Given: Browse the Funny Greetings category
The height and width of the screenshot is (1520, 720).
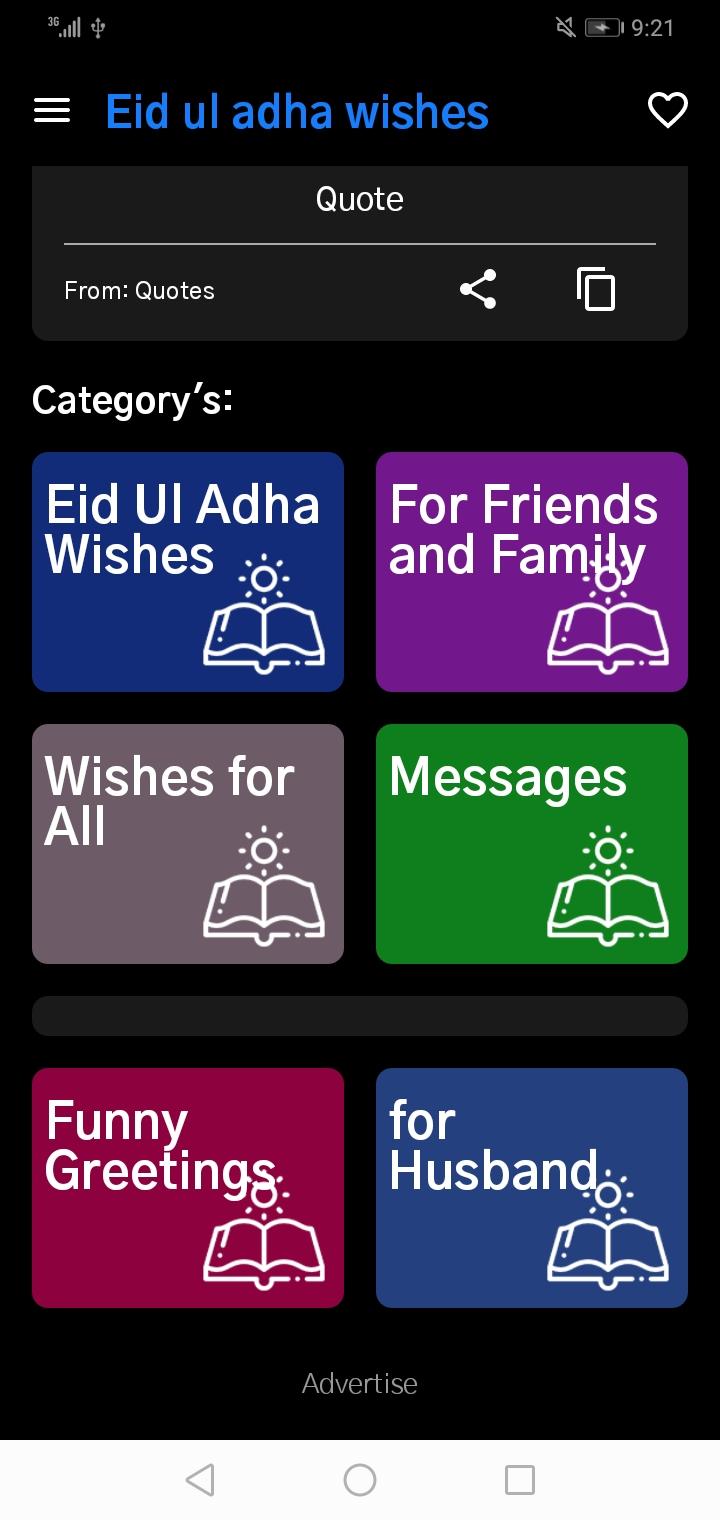Looking at the screenshot, I should pos(188,1188).
